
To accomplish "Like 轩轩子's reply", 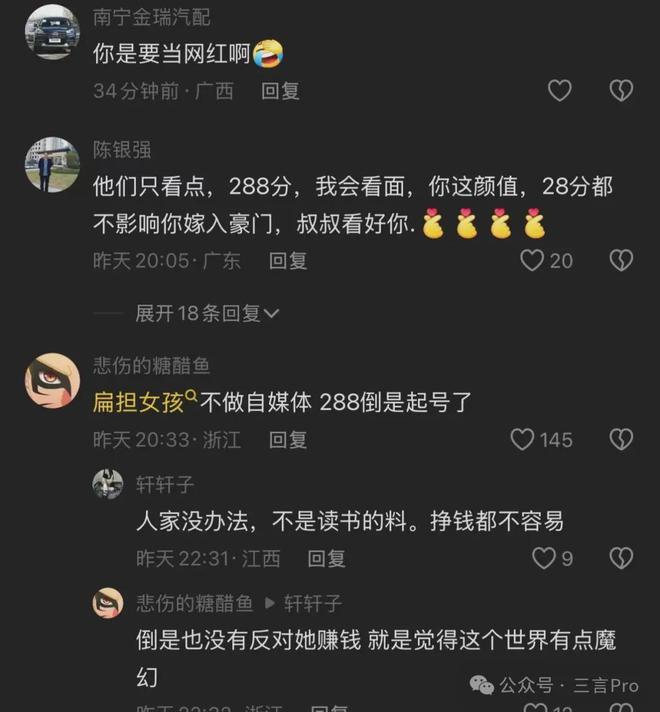I will [543, 558].
